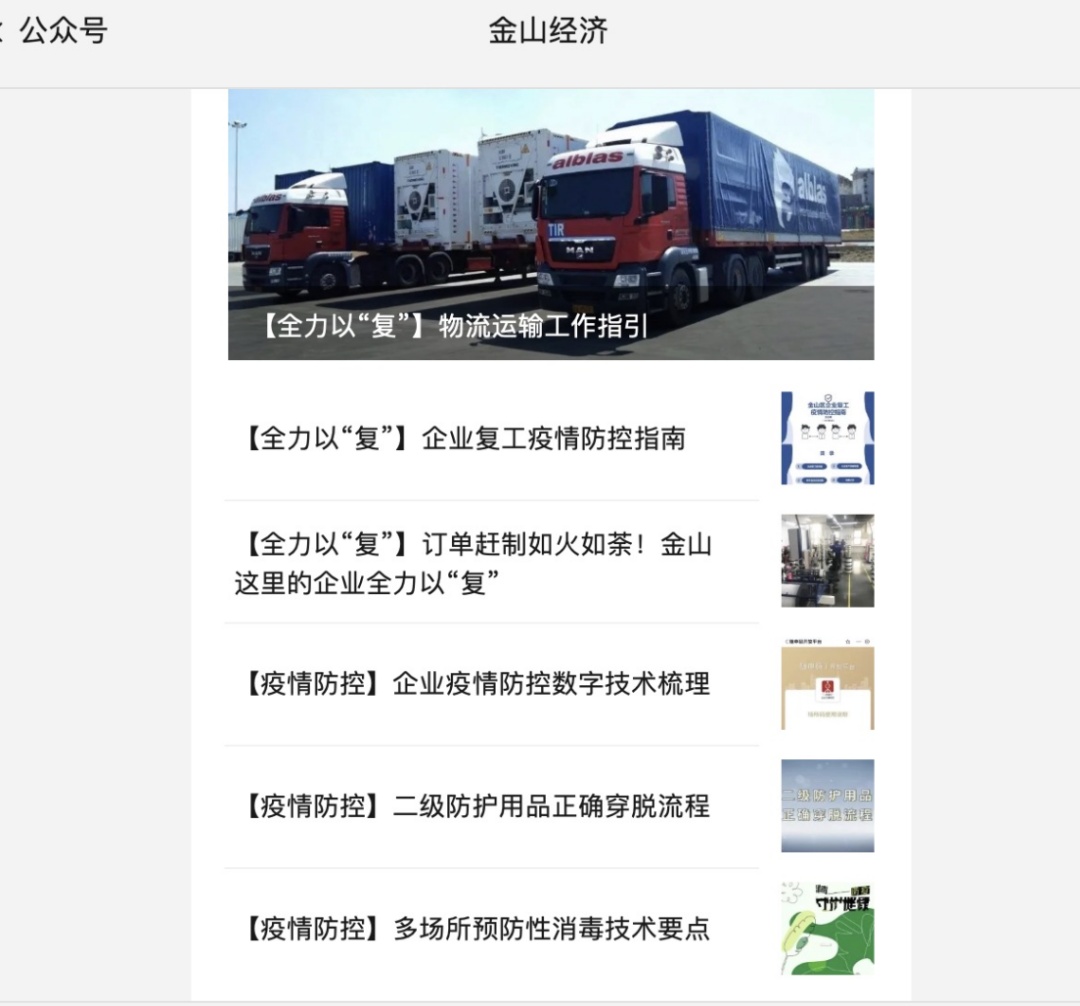The image size is (1080, 1006).
Task: Open article 二级防护用品正确穿脱流程
Action: [x=477, y=806]
